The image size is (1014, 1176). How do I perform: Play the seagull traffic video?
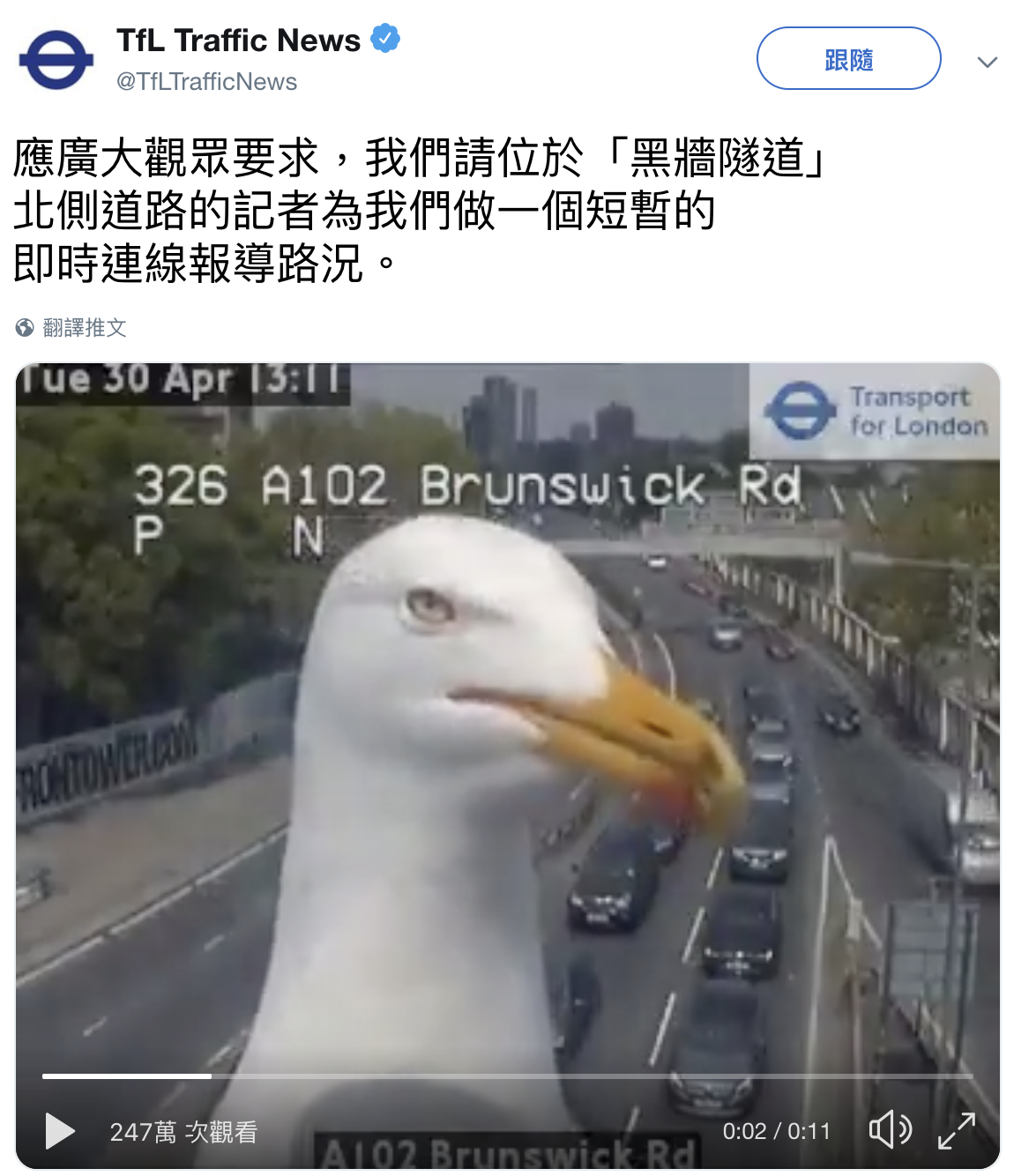tap(59, 1130)
